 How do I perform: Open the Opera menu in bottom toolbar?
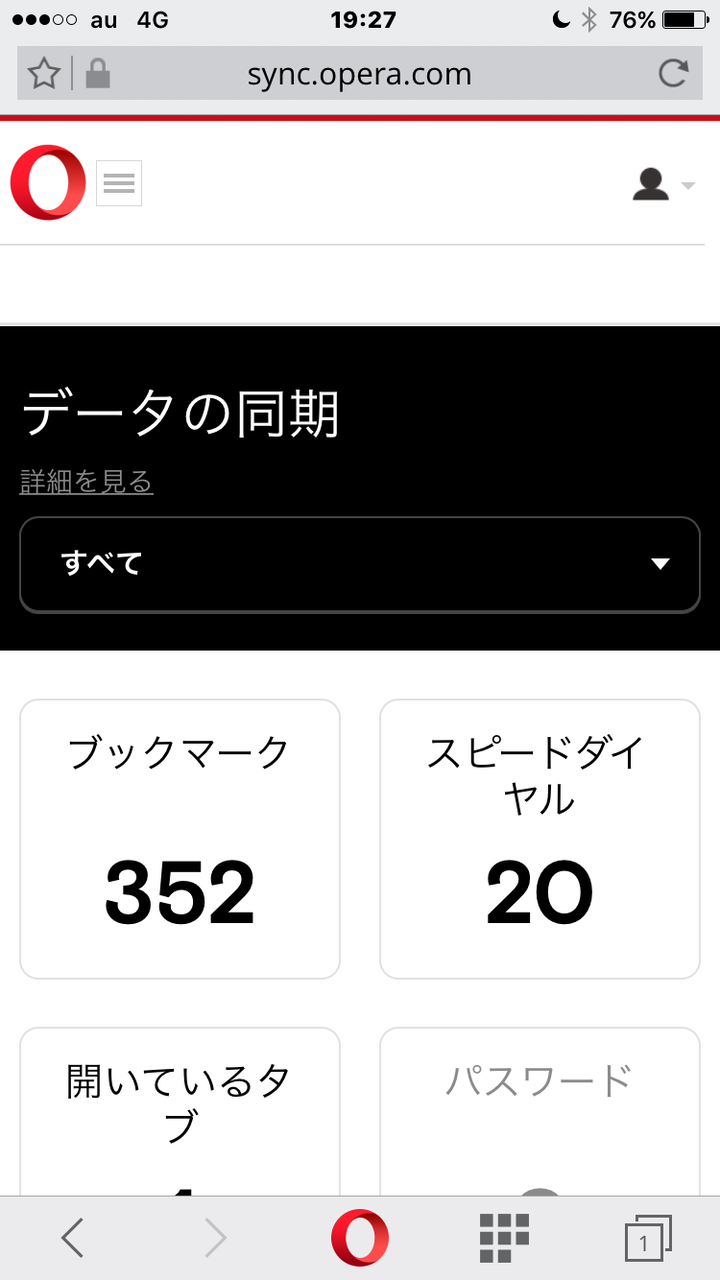point(360,1239)
